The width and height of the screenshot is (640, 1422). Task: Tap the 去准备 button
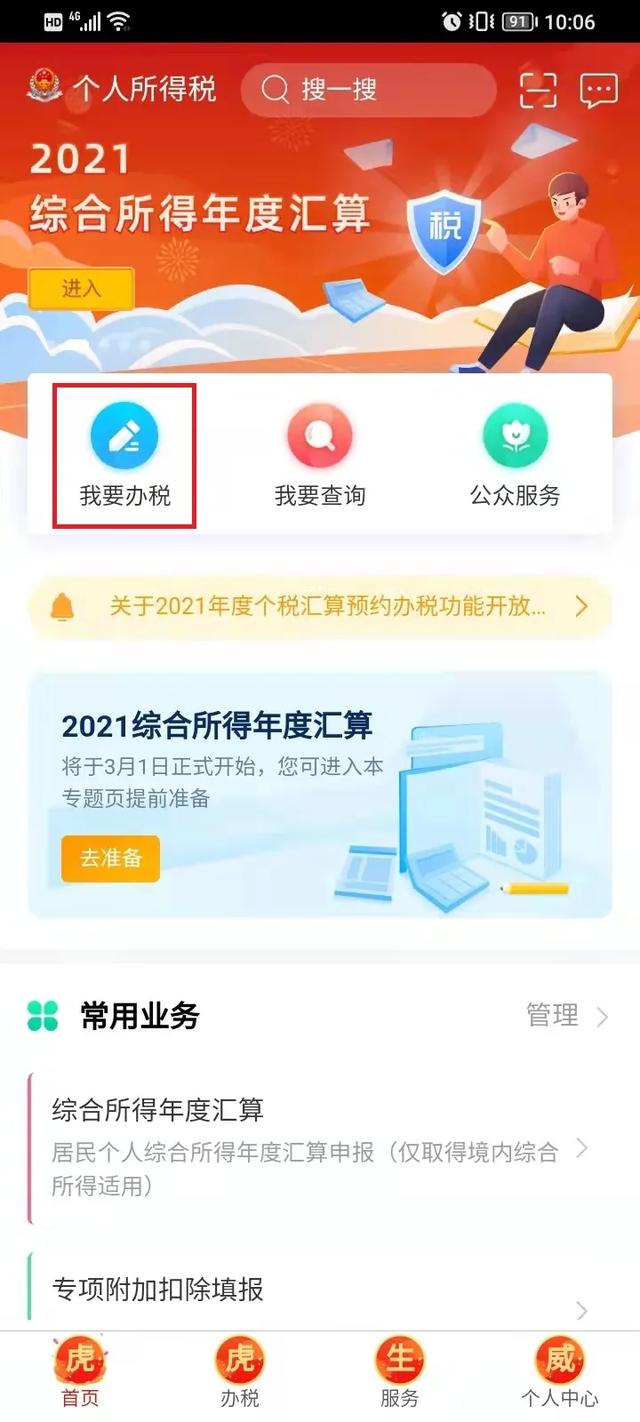click(x=110, y=858)
